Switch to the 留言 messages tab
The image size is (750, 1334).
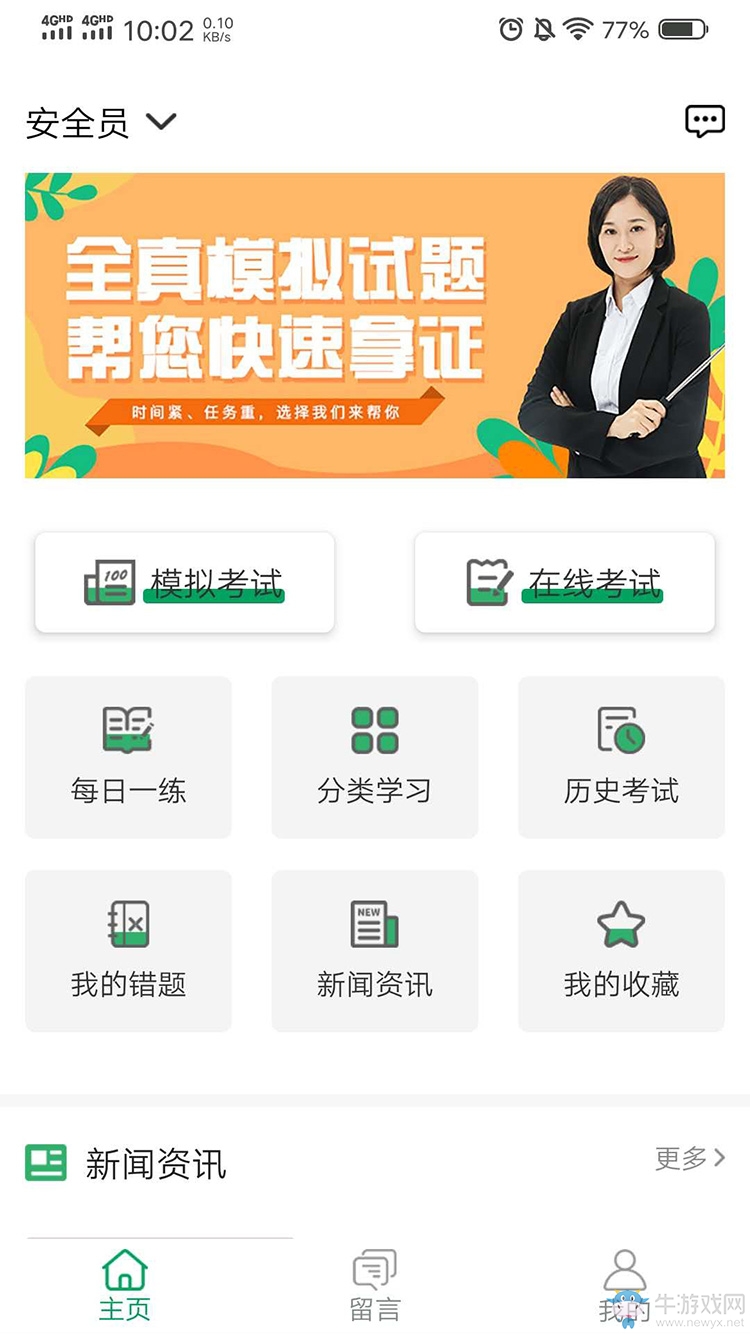375,1285
